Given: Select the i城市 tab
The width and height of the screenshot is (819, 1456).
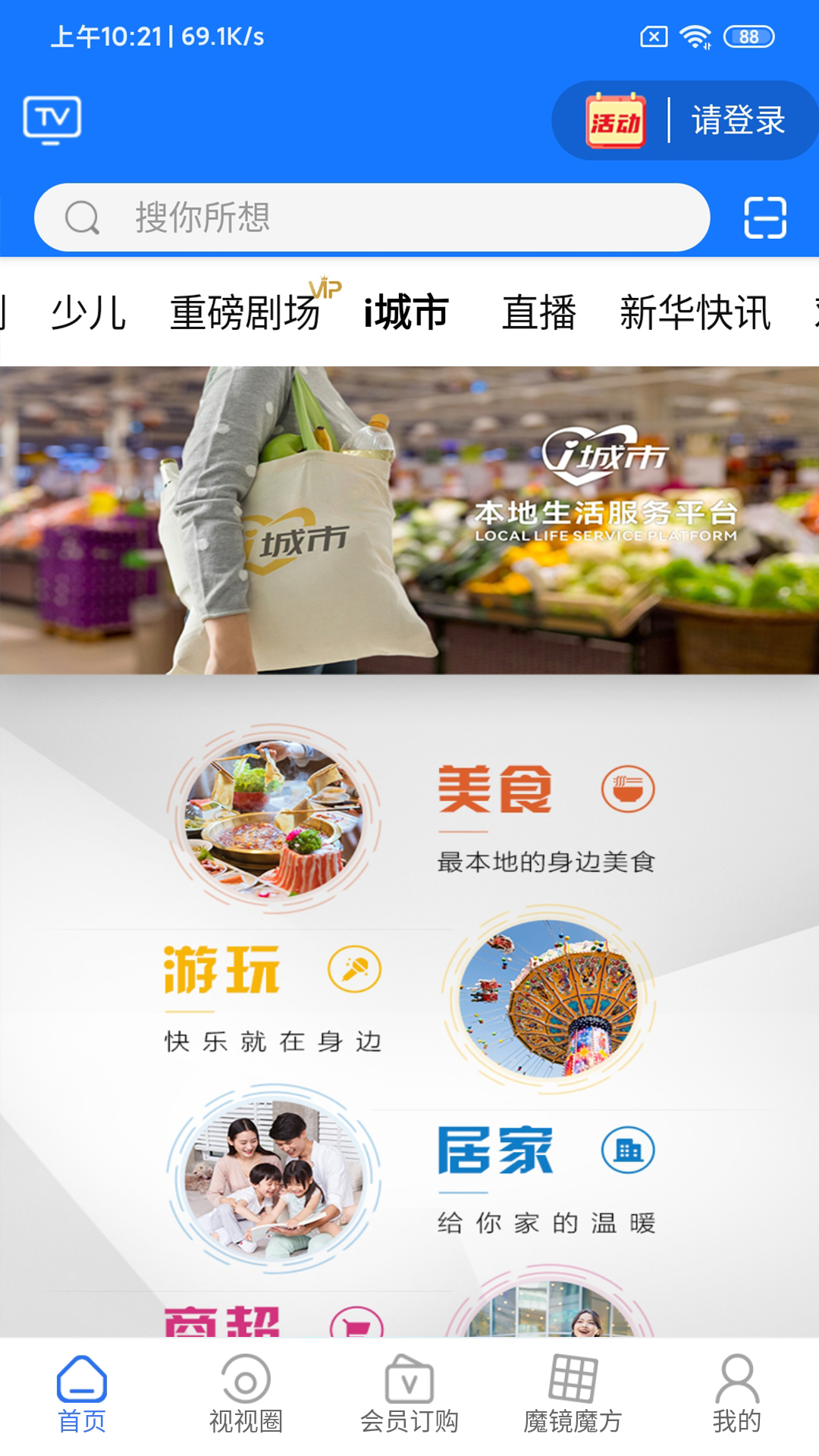Looking at the screenshot, I should click(406, 312).
